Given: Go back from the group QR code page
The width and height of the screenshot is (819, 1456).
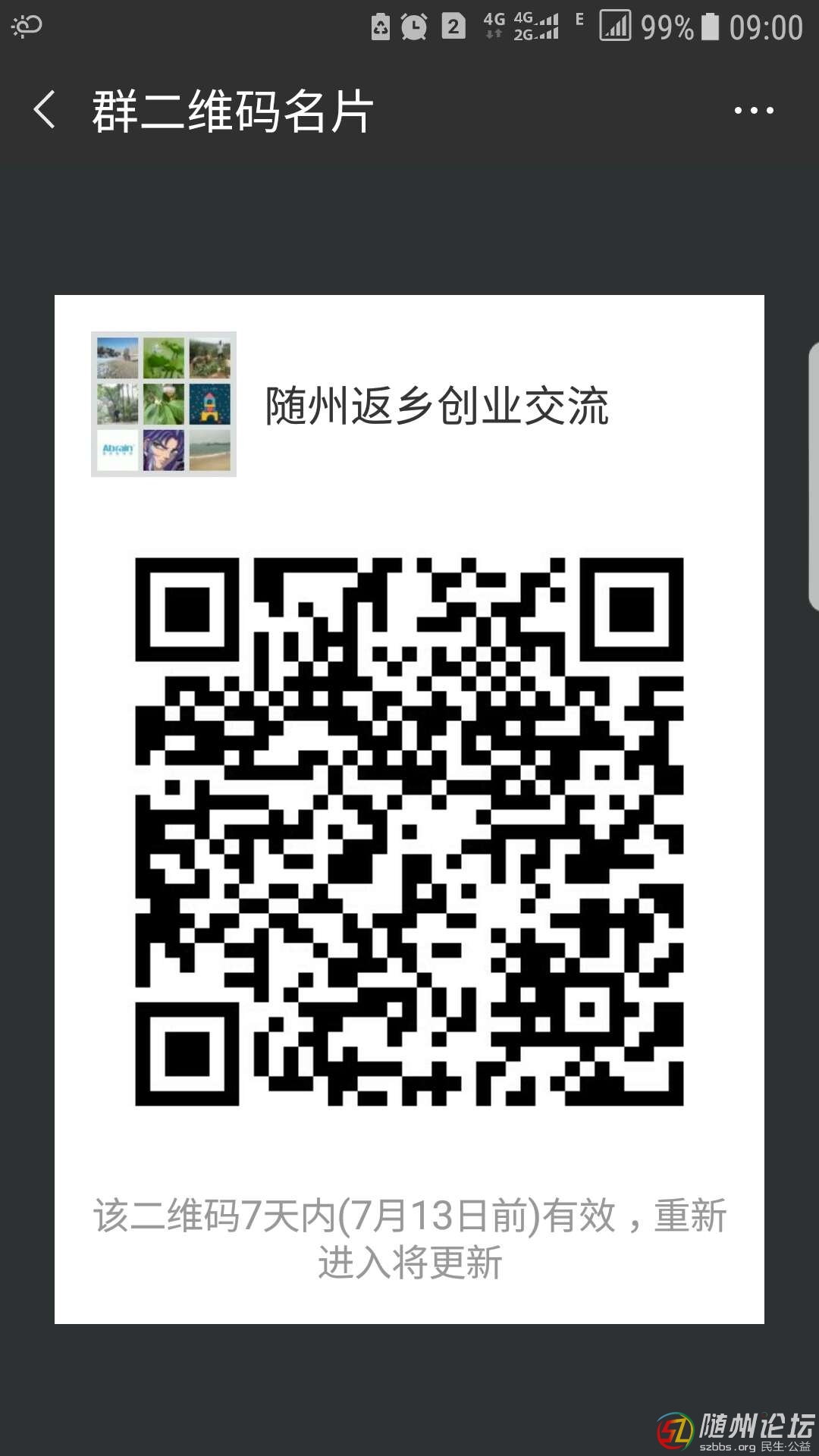Looking at the screenshot, I should point(45,110).
